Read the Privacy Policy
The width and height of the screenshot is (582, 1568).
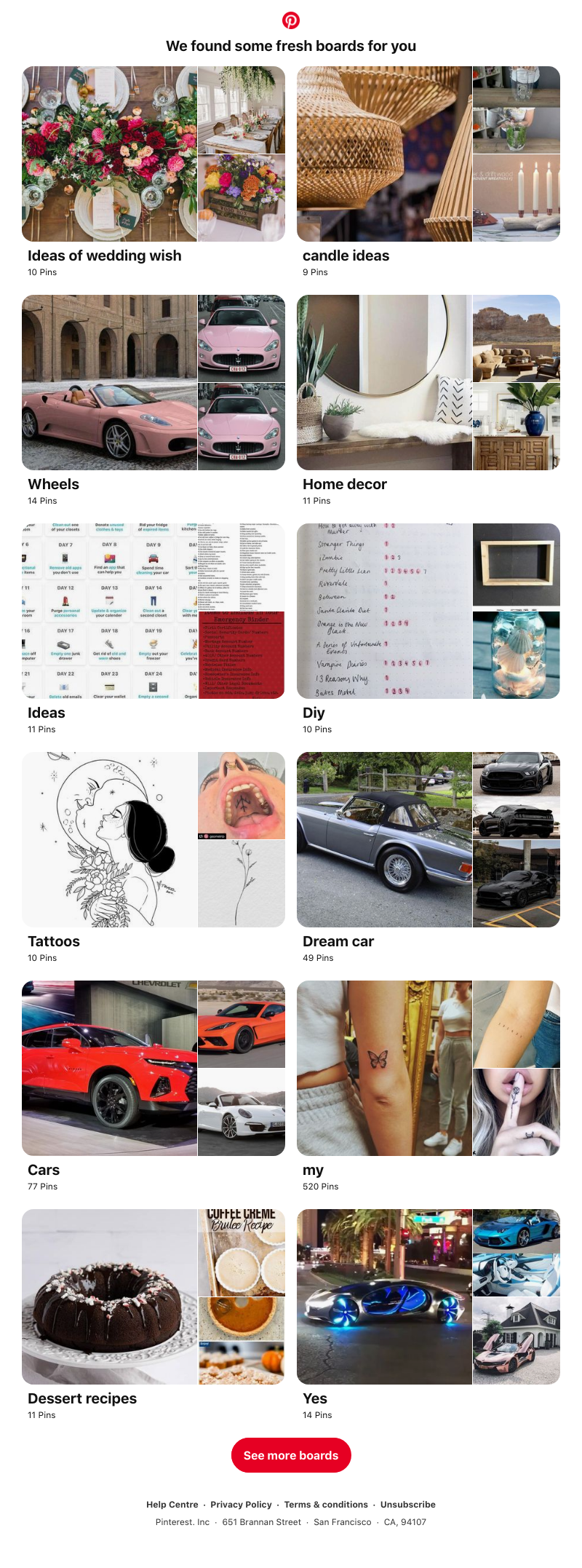(x=241, y=1505)
